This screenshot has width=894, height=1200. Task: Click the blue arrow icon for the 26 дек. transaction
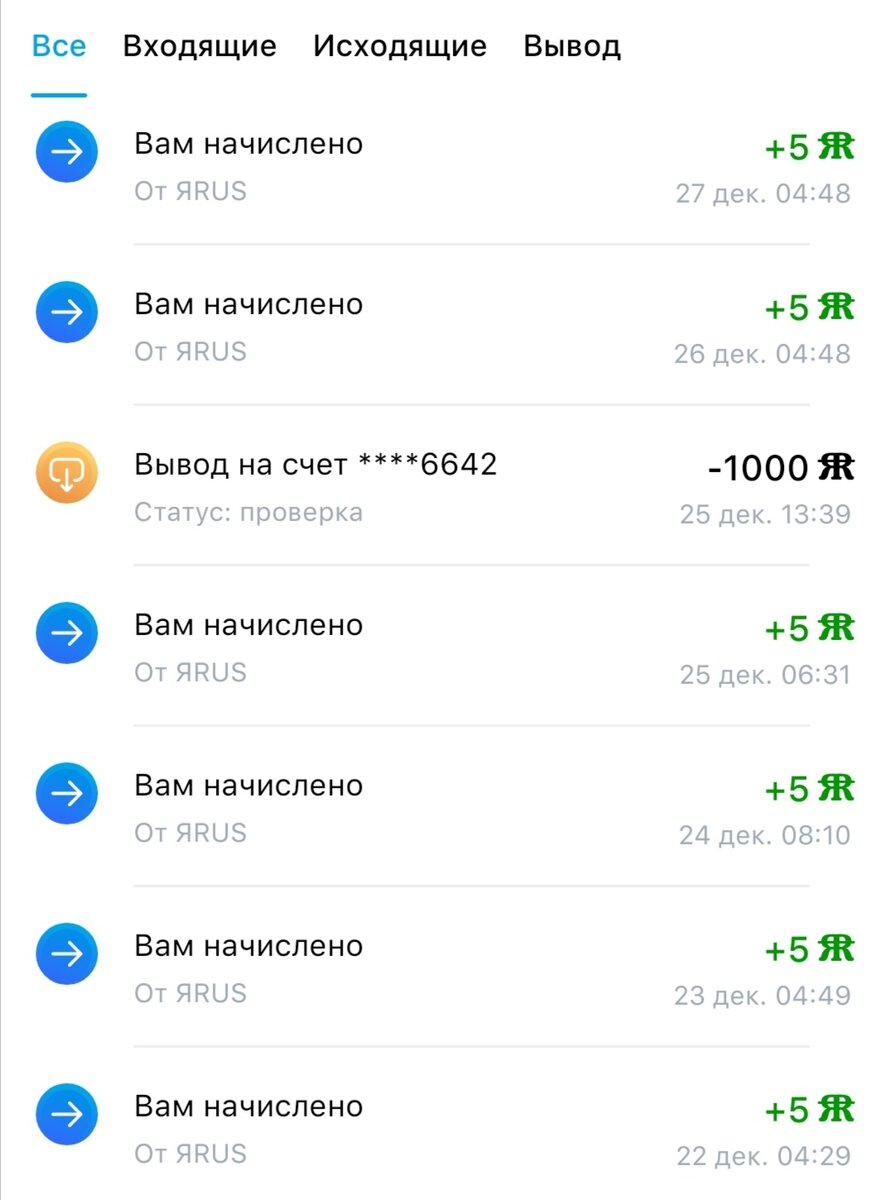pyautogui.click(x=66, y=312)
